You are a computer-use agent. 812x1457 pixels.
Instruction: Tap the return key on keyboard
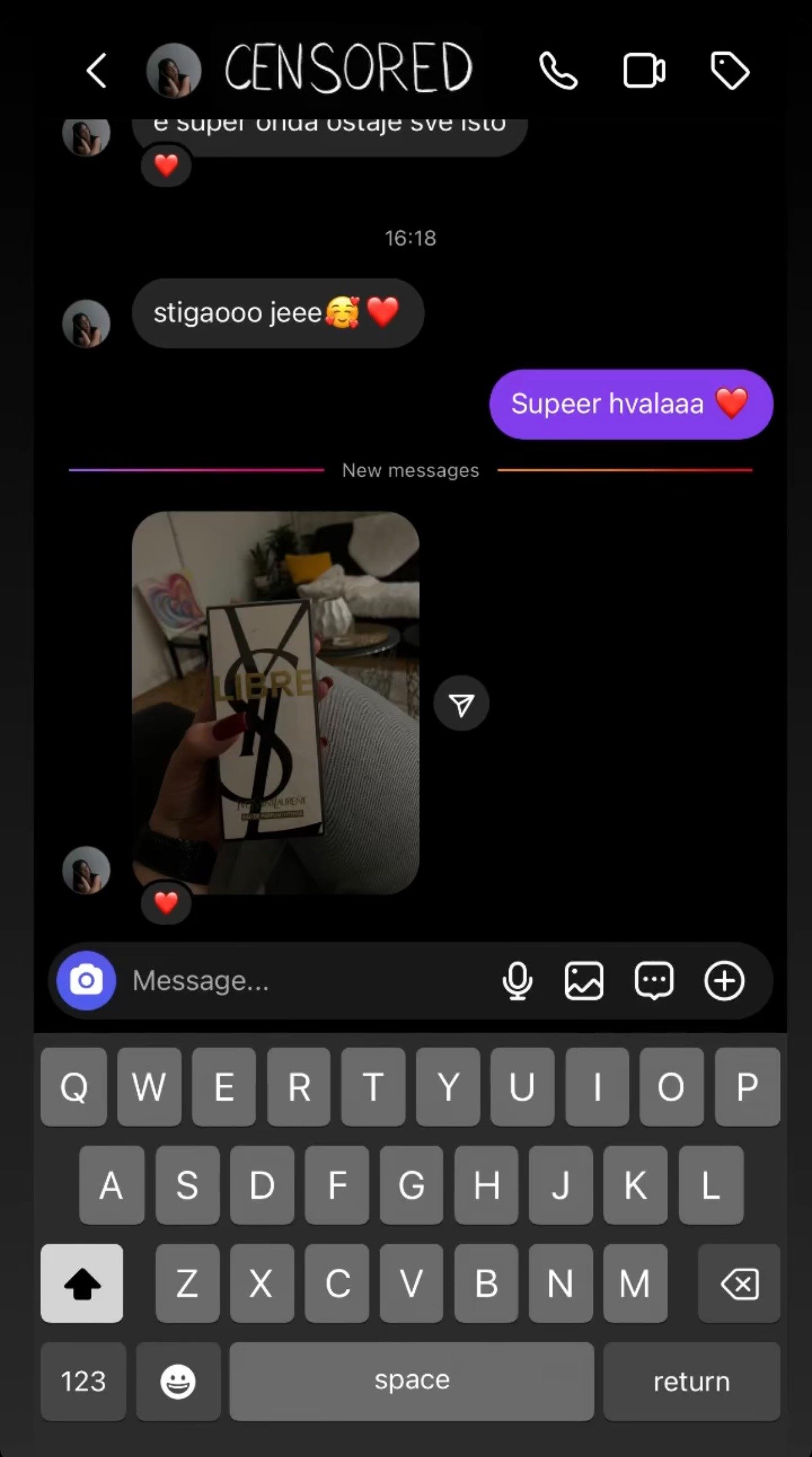(x=691, y=1381)
